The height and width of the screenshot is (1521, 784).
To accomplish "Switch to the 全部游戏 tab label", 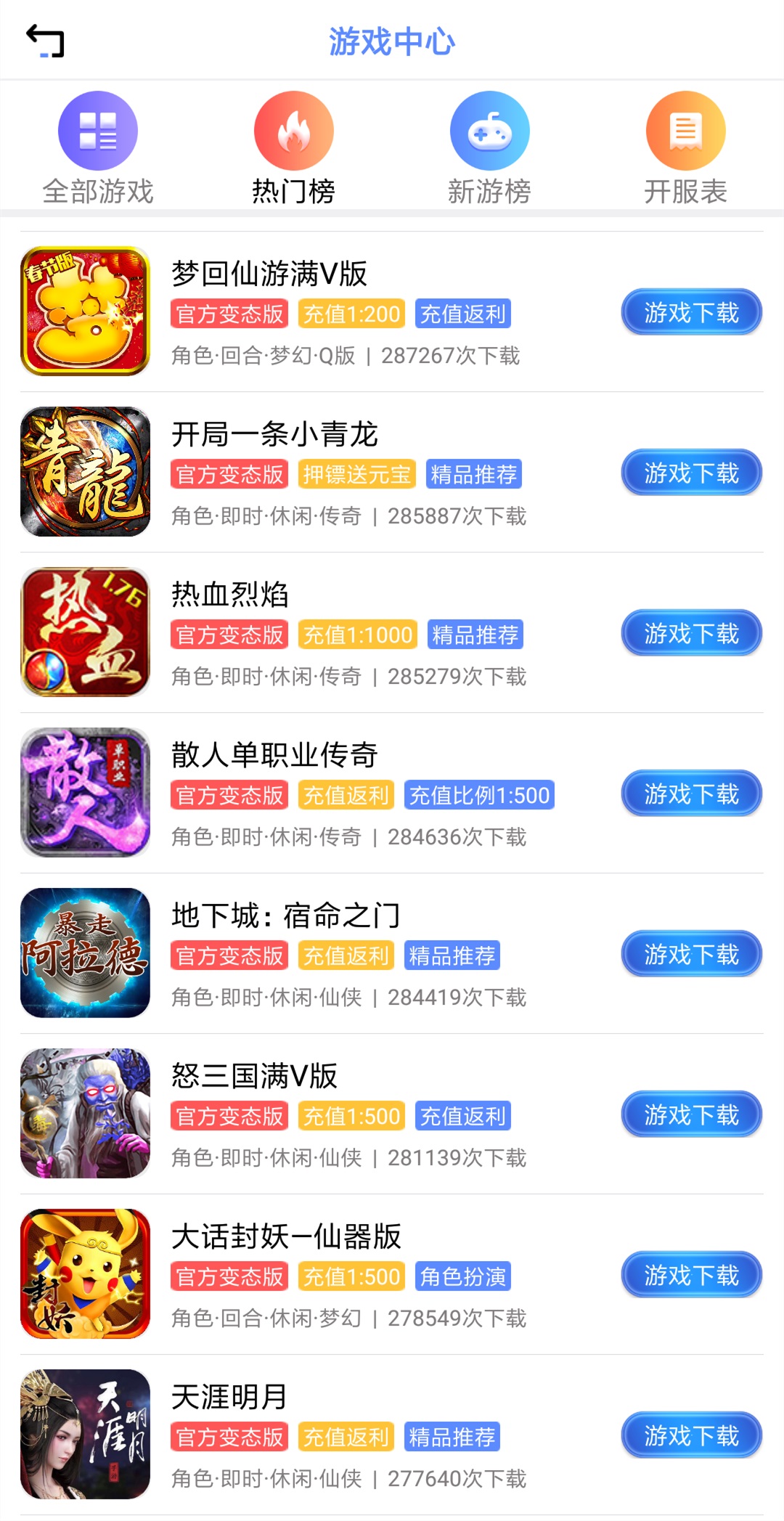I will point(97,191).
